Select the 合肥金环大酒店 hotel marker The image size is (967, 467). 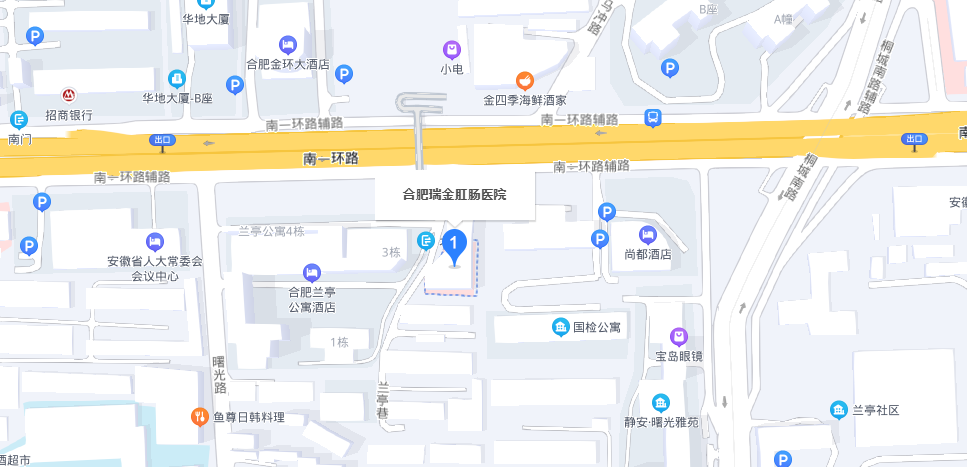(x=288, y=45)
